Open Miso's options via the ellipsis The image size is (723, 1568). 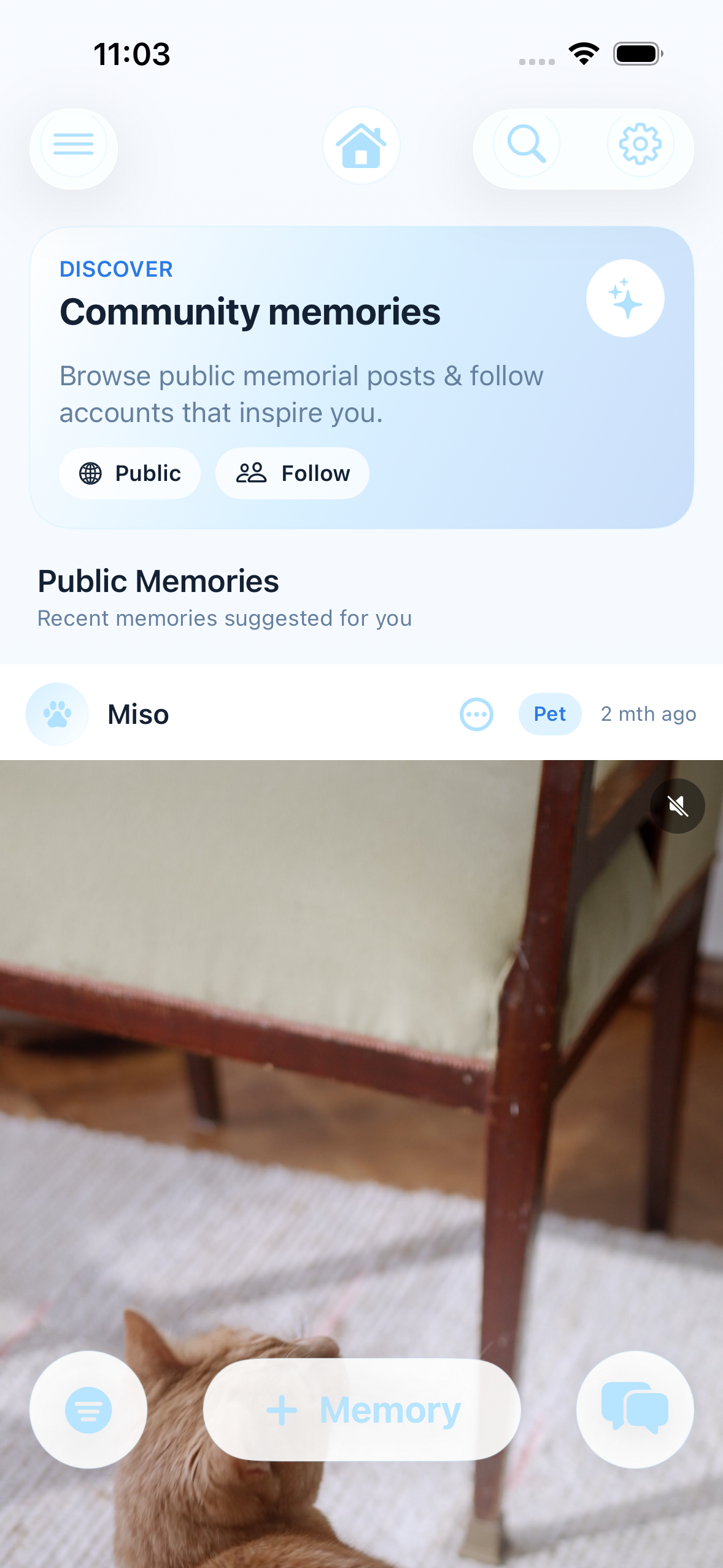click(476, 714)
